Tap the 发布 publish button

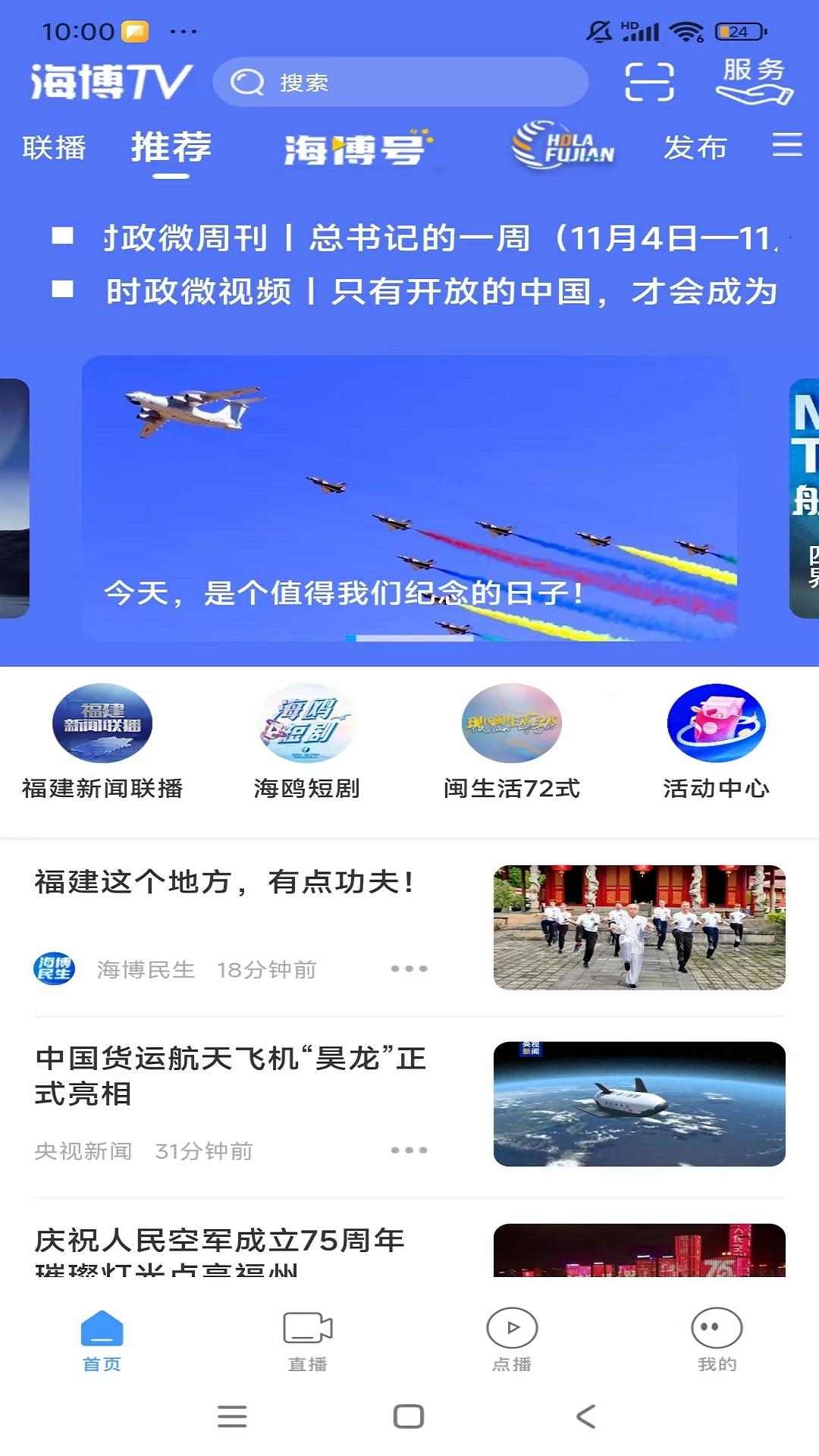pos(695,147)
